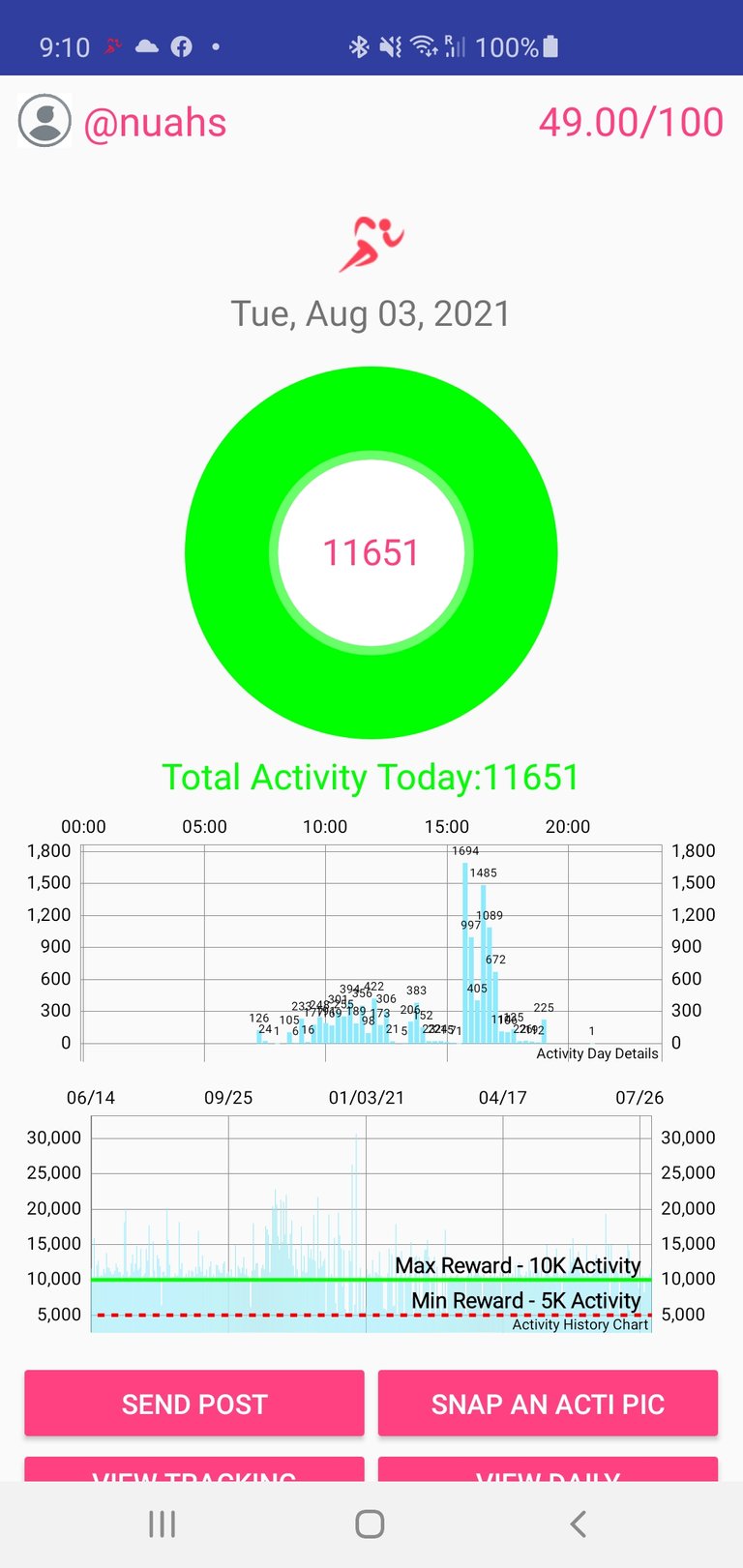Open the profile avatar icon
Image resolution: width=743 pixels, height=1568 pixels.
45,122
